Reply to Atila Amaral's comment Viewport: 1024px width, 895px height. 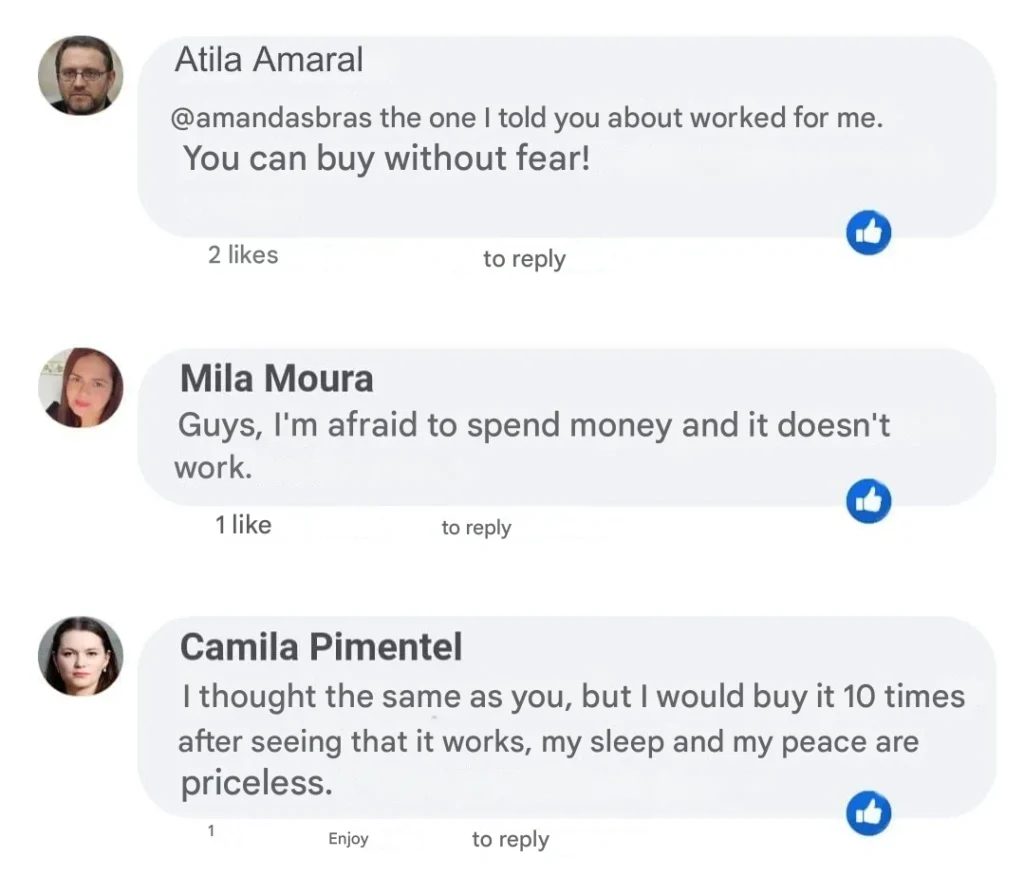[524, 259]
